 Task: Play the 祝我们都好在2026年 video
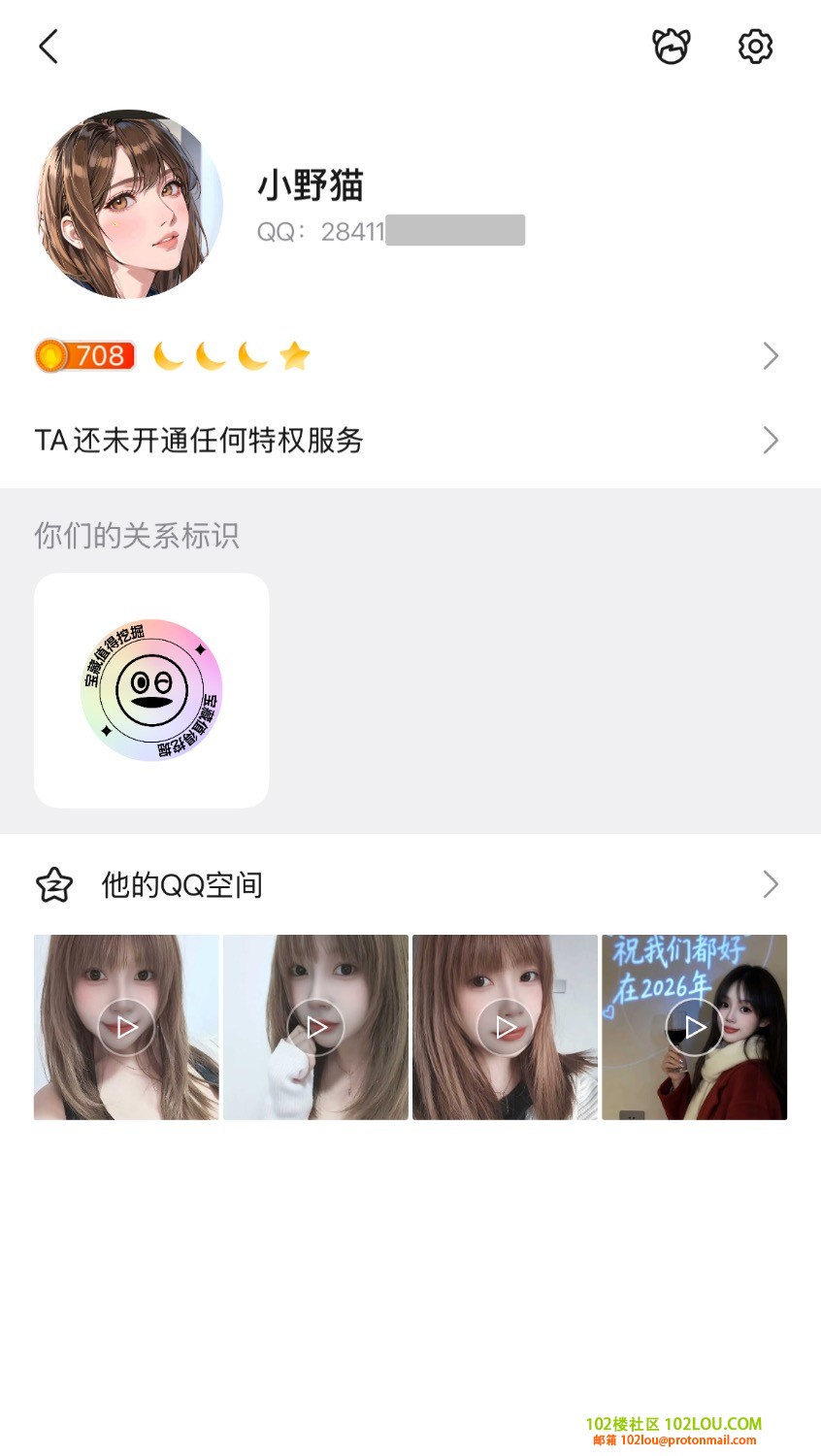coord(694,1027)
